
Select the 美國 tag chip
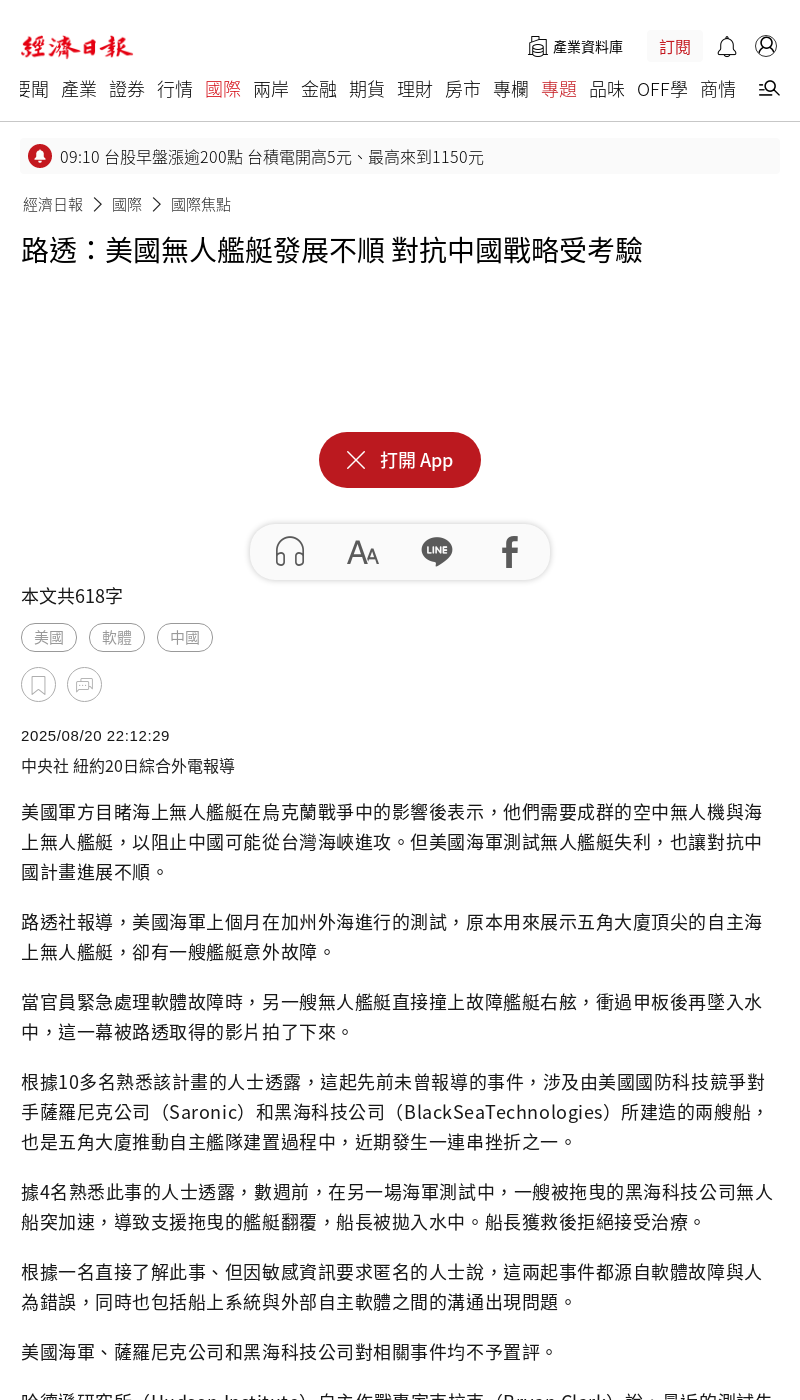pos(49,637)
